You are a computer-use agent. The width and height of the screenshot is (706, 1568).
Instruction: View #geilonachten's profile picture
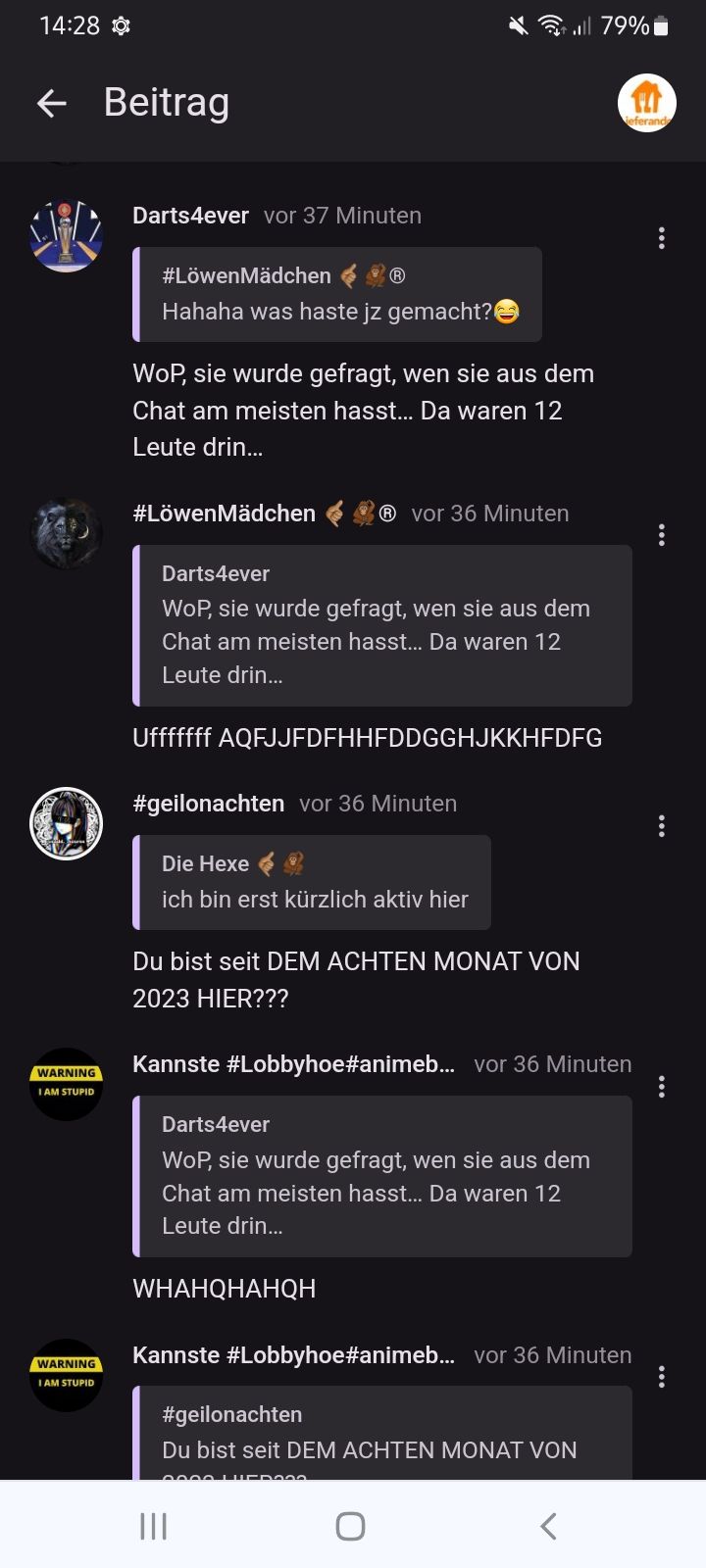point(67,824)
